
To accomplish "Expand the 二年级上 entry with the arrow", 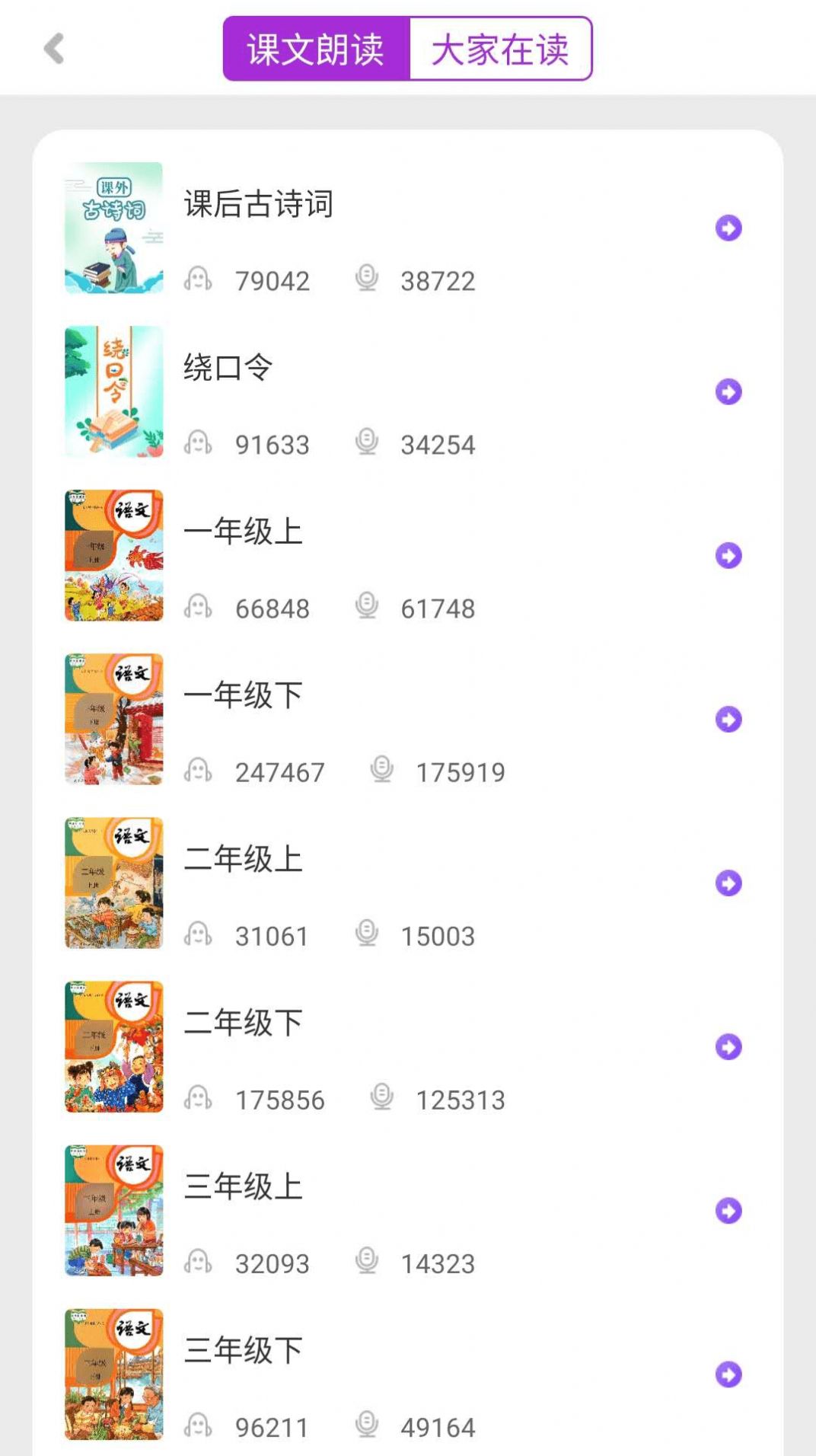I will 728,881.
